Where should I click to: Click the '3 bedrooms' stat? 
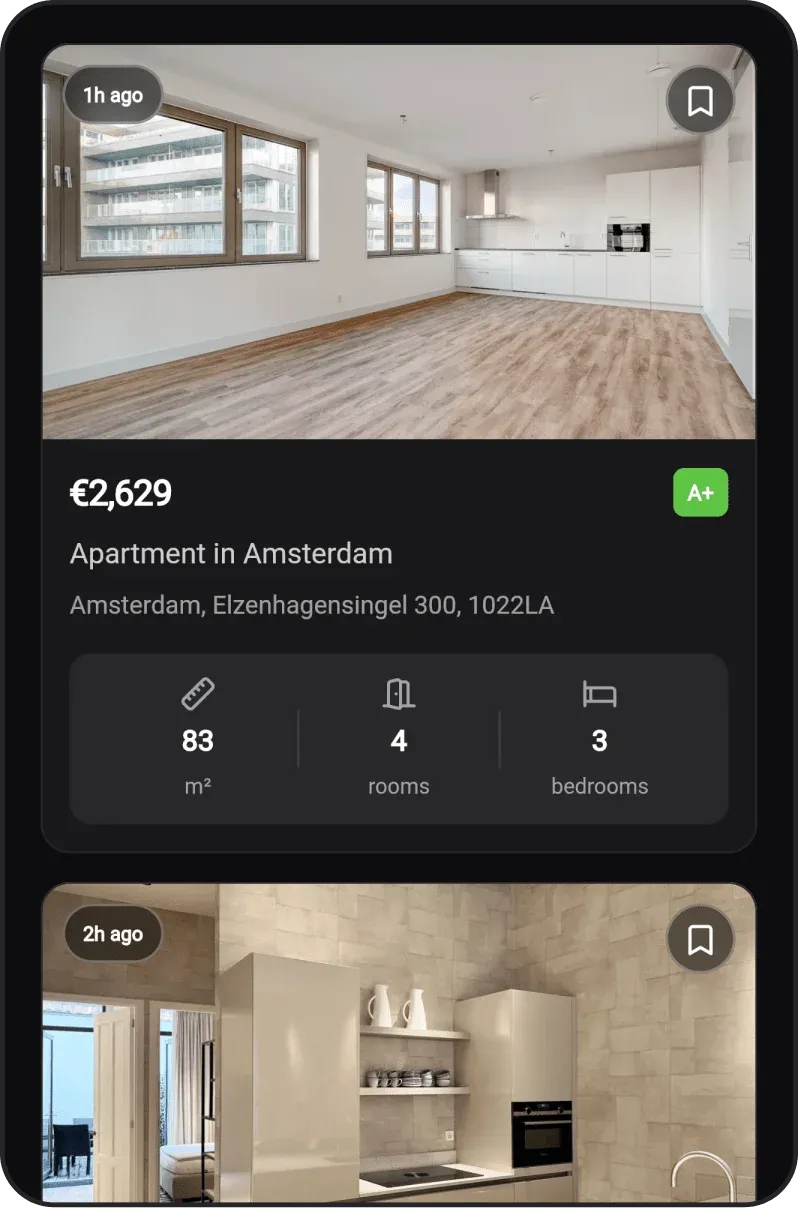click(599, 742)
